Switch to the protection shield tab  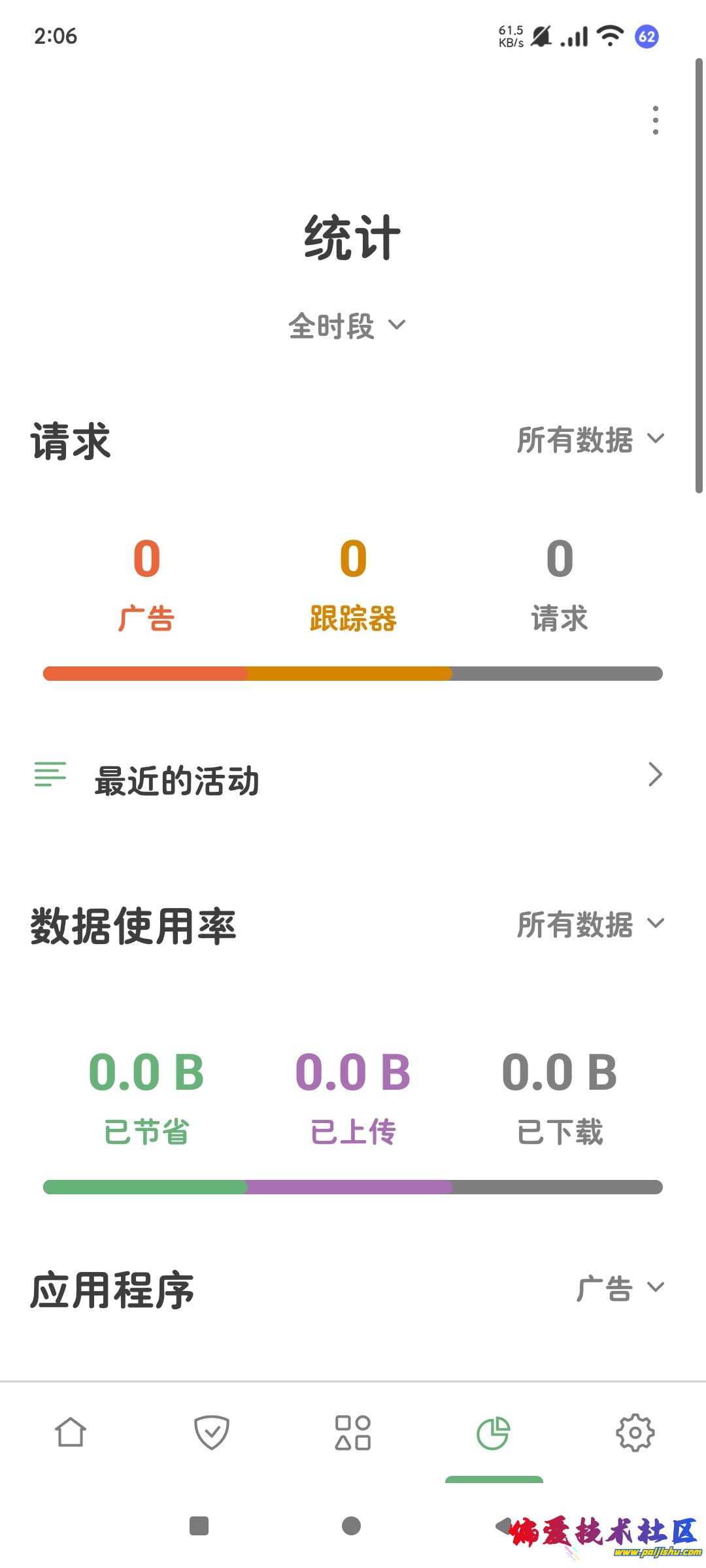212,1432
